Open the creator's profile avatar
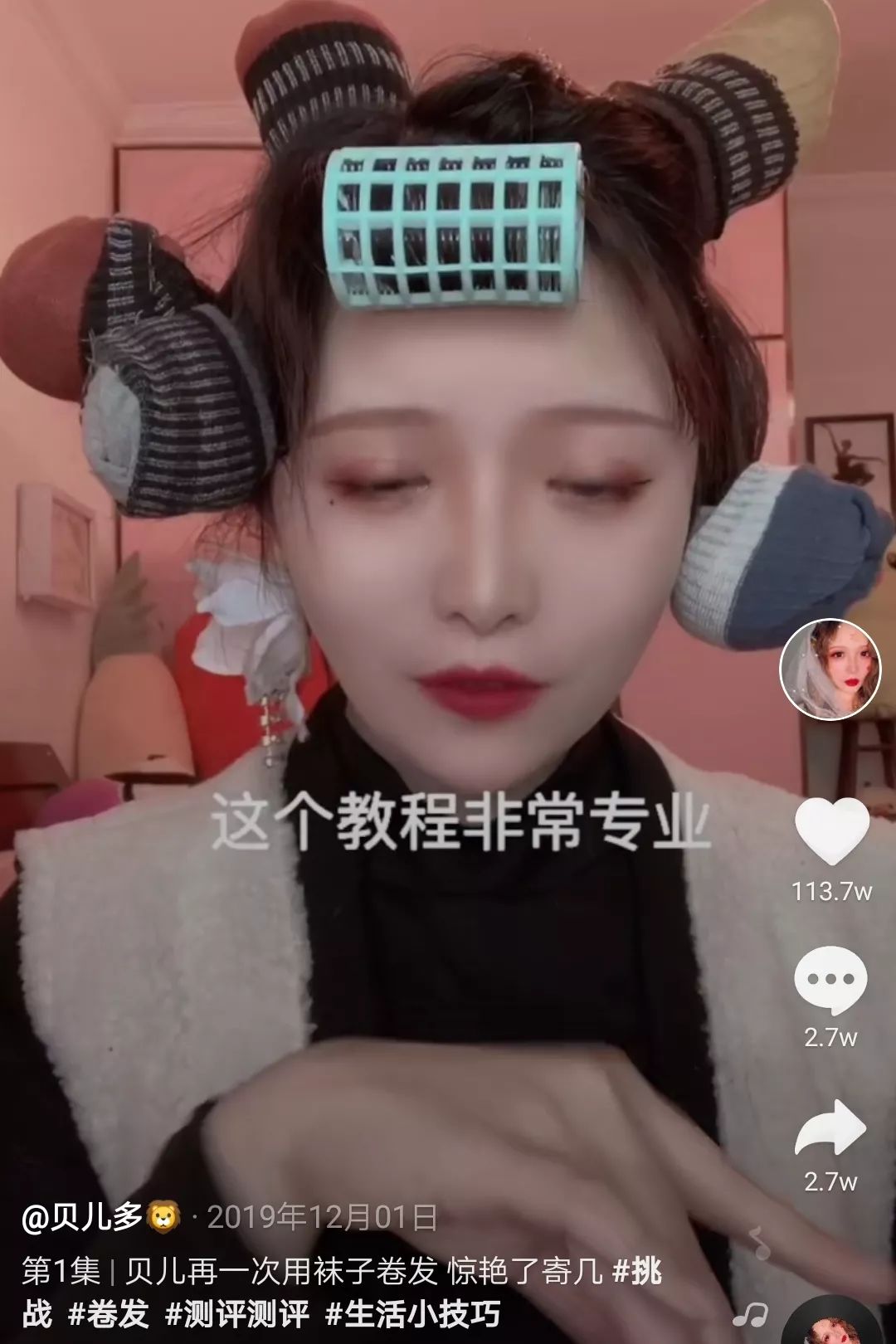 (830, 670)
